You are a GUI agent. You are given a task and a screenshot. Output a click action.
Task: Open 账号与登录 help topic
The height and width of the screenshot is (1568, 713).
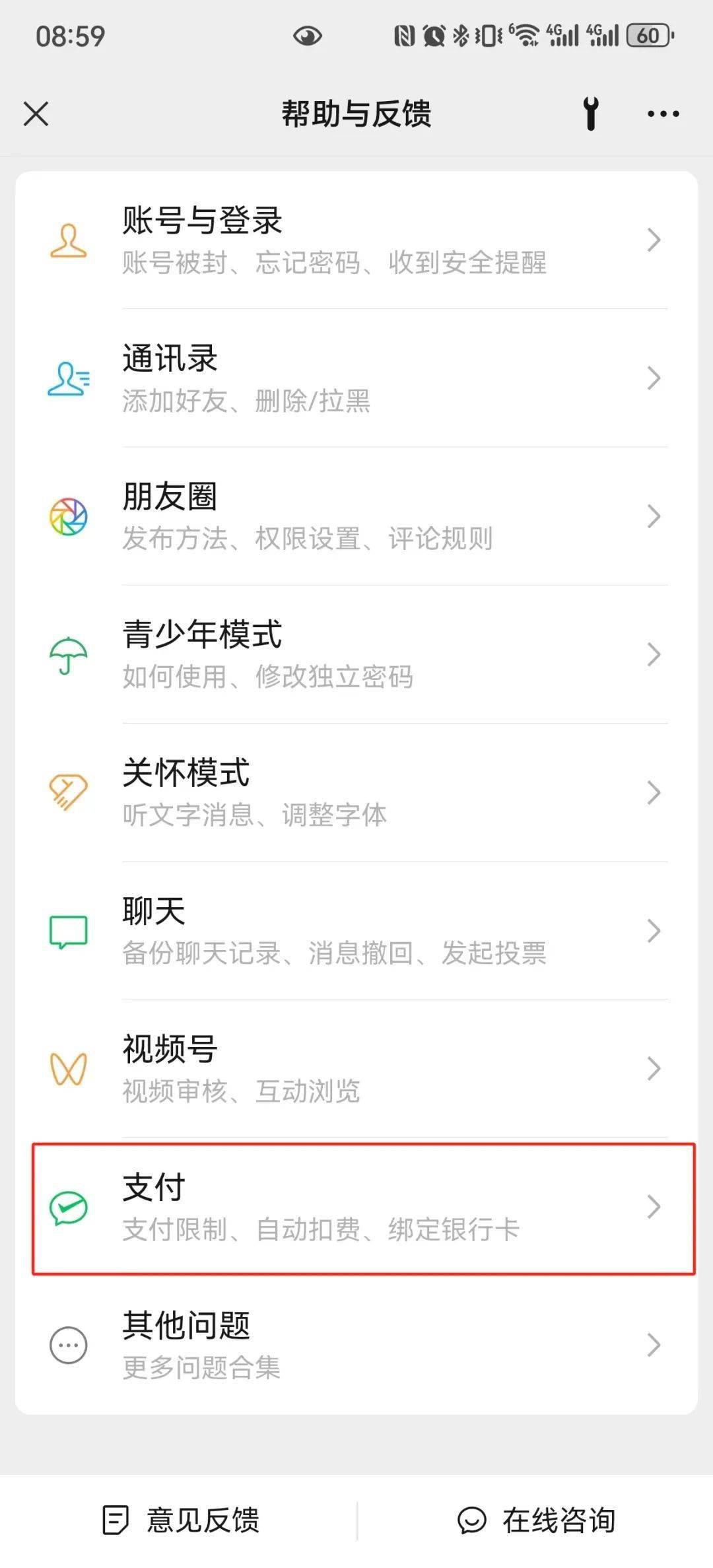tap(356, 240)
